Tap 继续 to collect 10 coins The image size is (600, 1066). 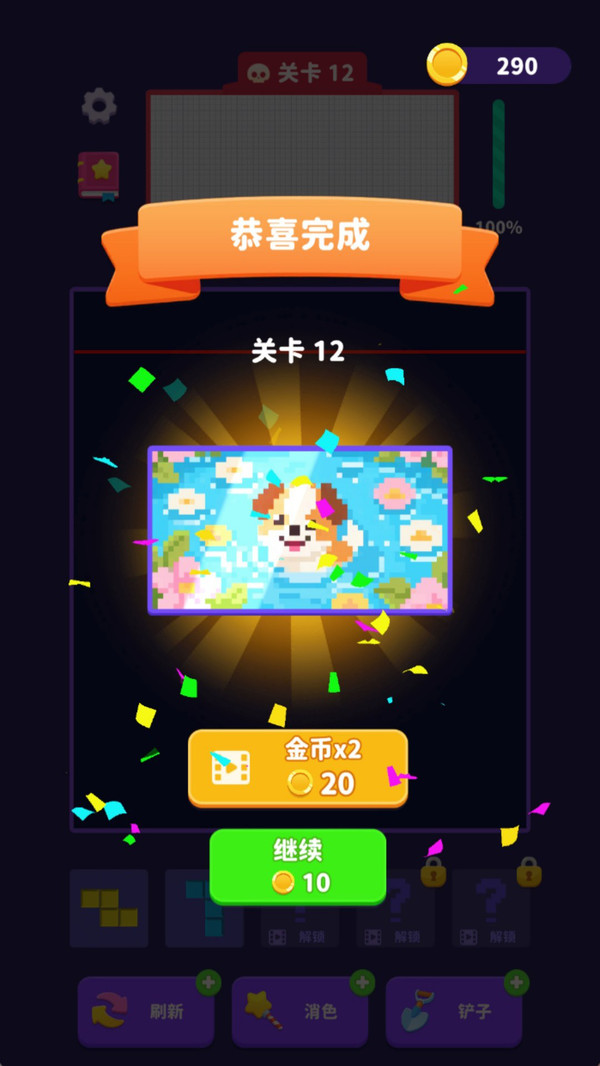pos(298,866)
